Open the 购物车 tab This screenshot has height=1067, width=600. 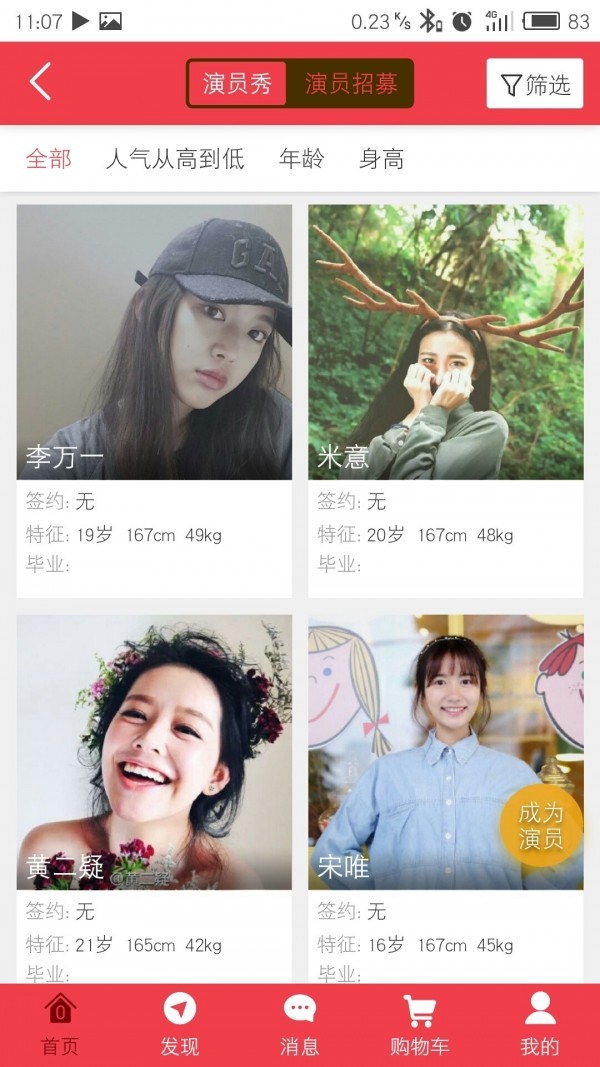pos(419,1025)
